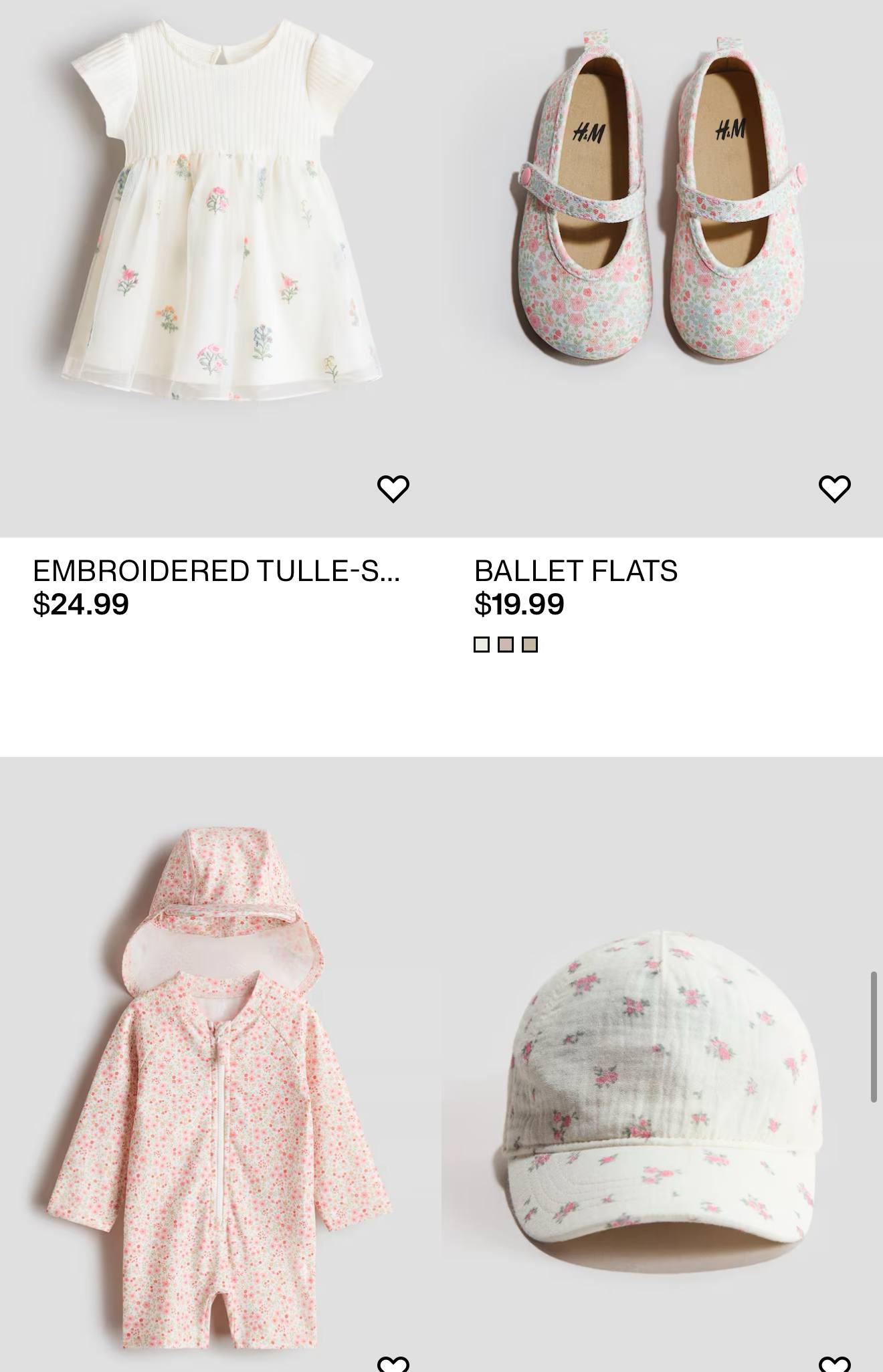
Task: Select the second Ballet Flats color swatch
Action: tap(506, 645)
